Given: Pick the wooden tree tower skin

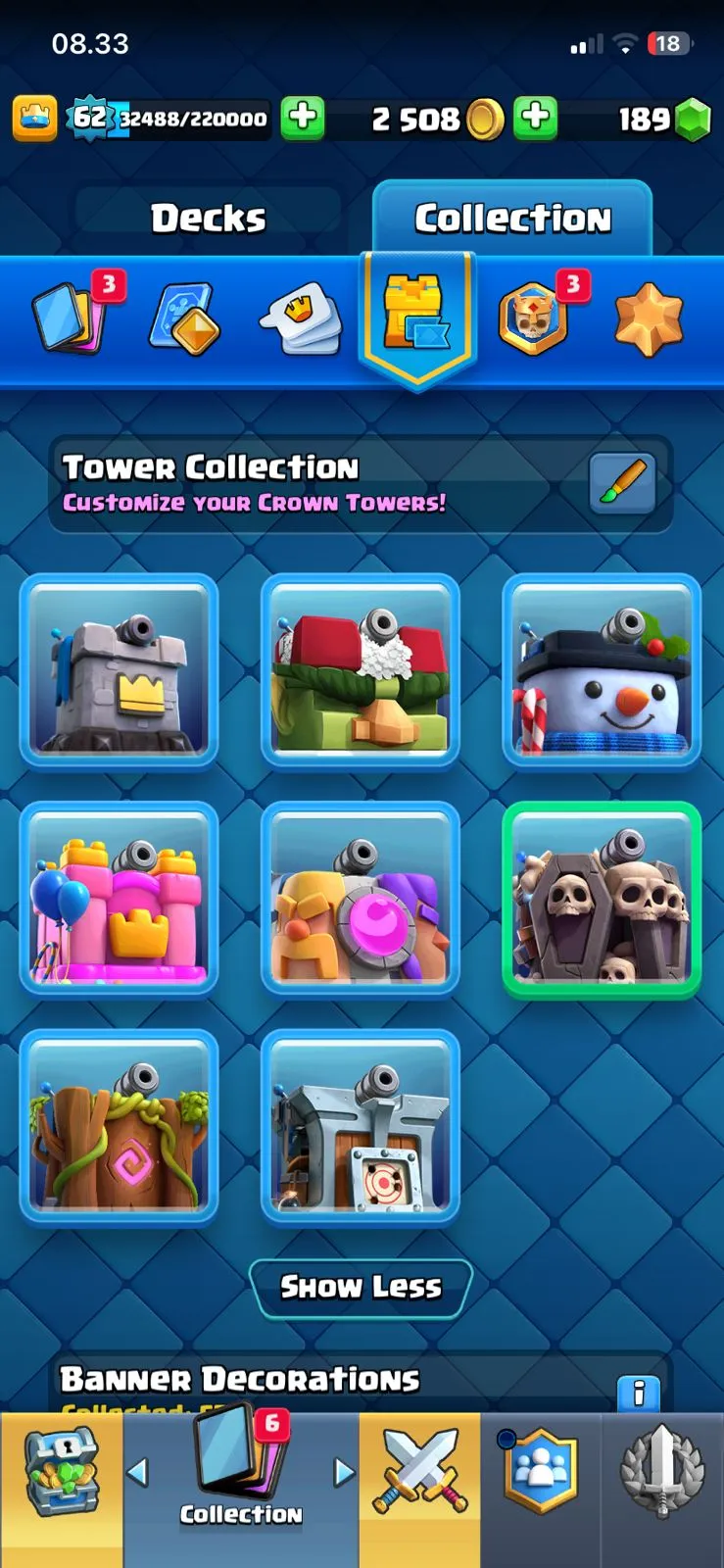Looking at the screenshot, I should [x=120, y=1127].
